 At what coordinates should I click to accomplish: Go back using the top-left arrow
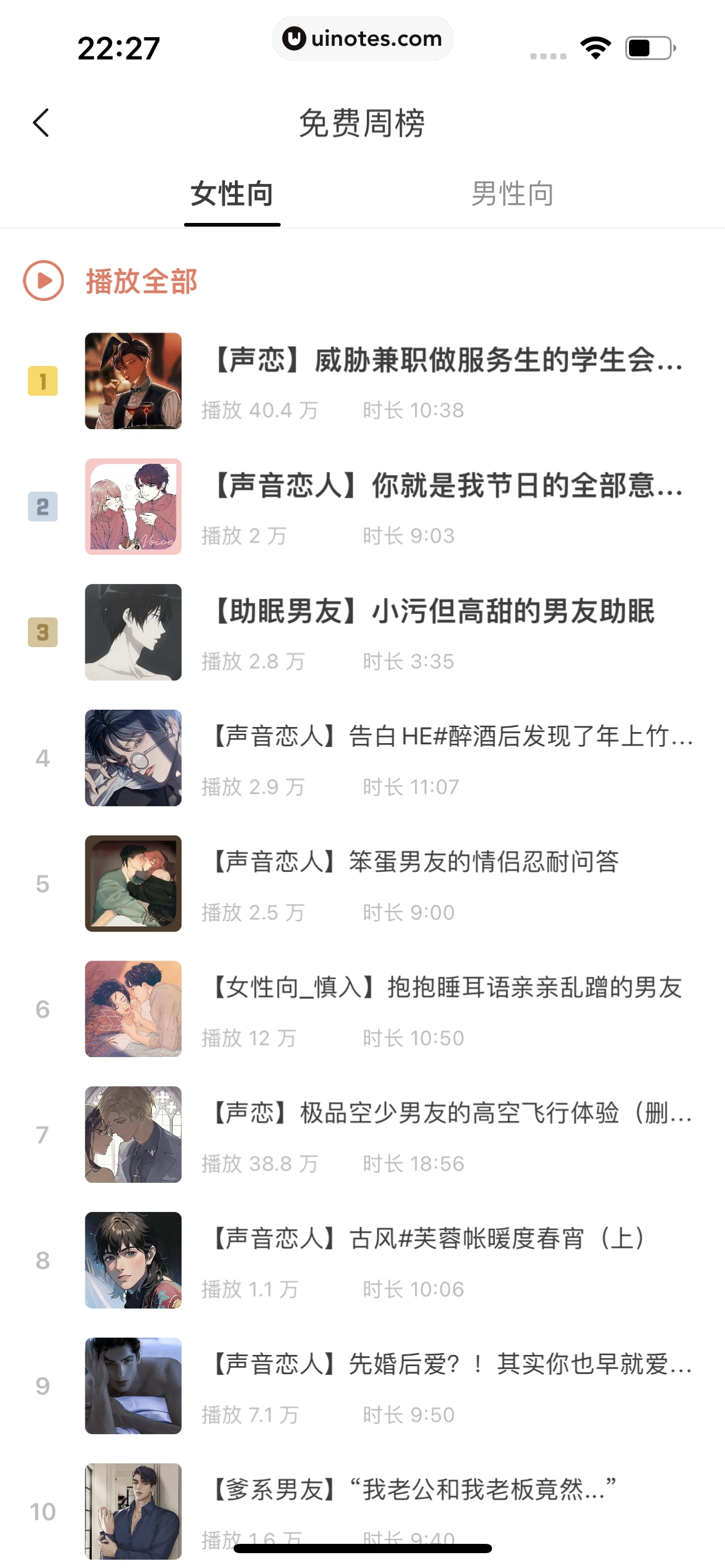41,123
